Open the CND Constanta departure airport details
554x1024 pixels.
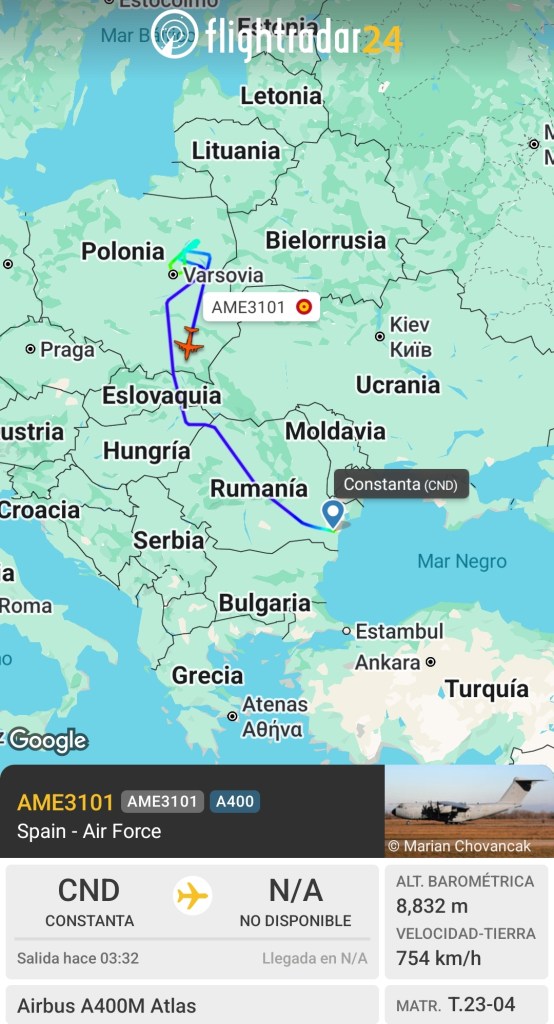pos(90,903)
